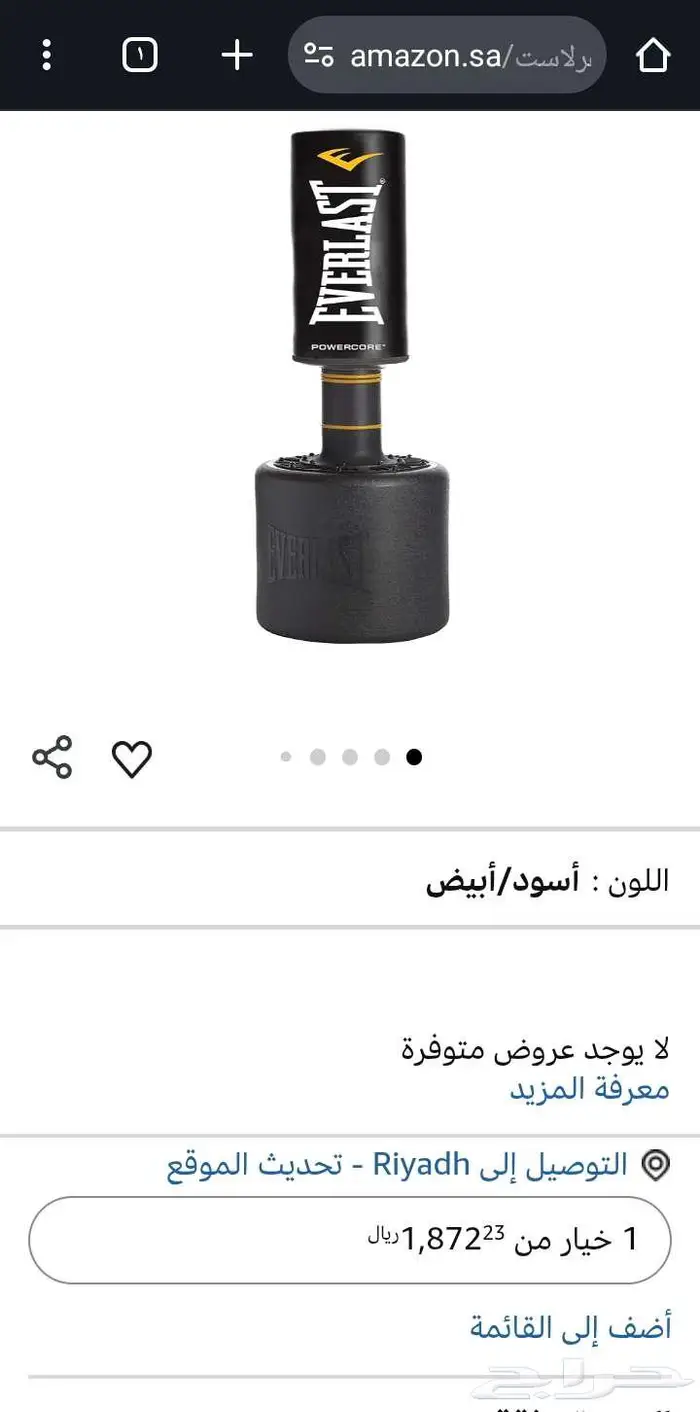The image size is (700, 1412).
Task: Open the معرفة المزيد link
Action: (x=589, y=1088)
